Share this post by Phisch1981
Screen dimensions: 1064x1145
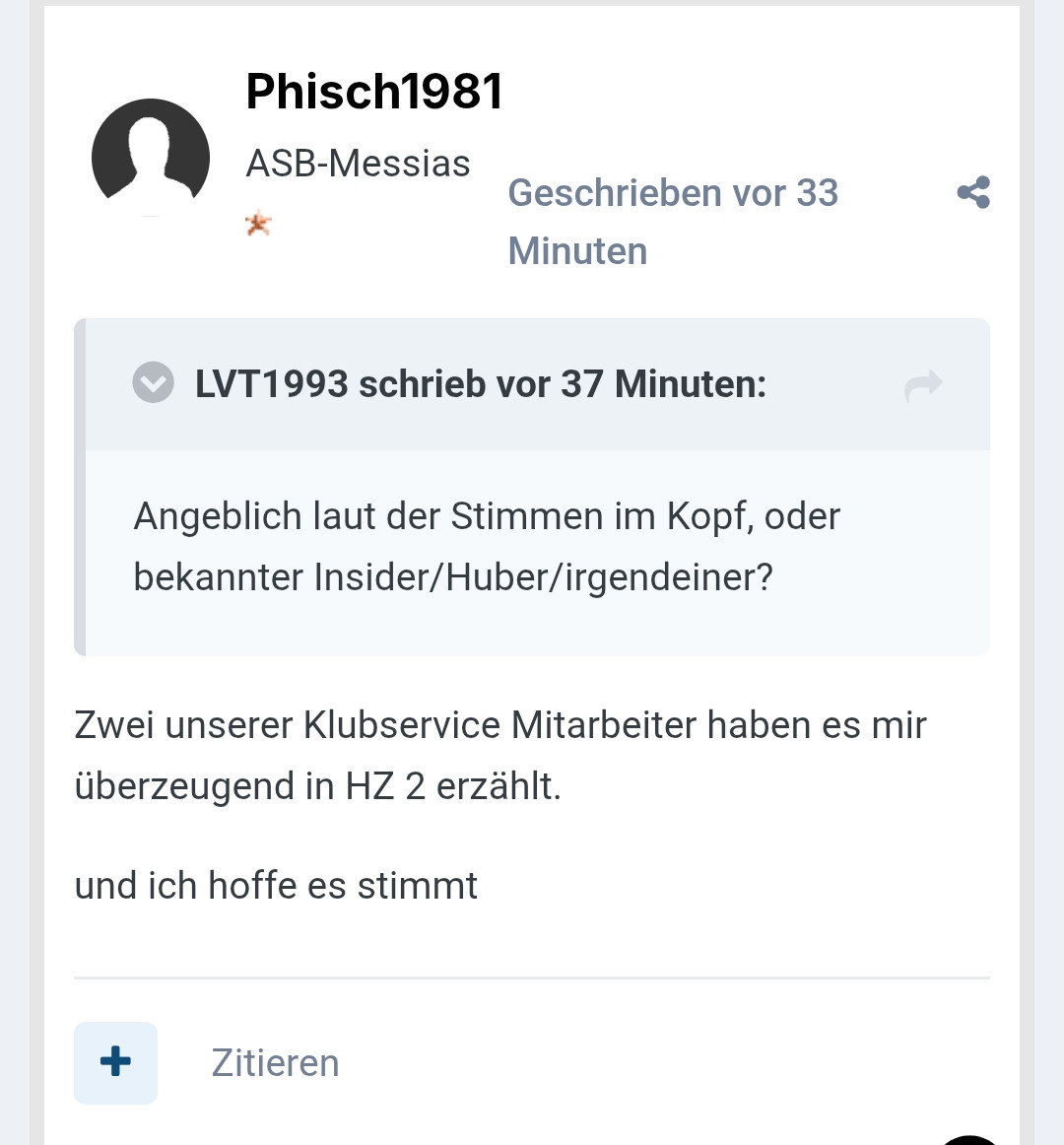(x=973, y=192)
